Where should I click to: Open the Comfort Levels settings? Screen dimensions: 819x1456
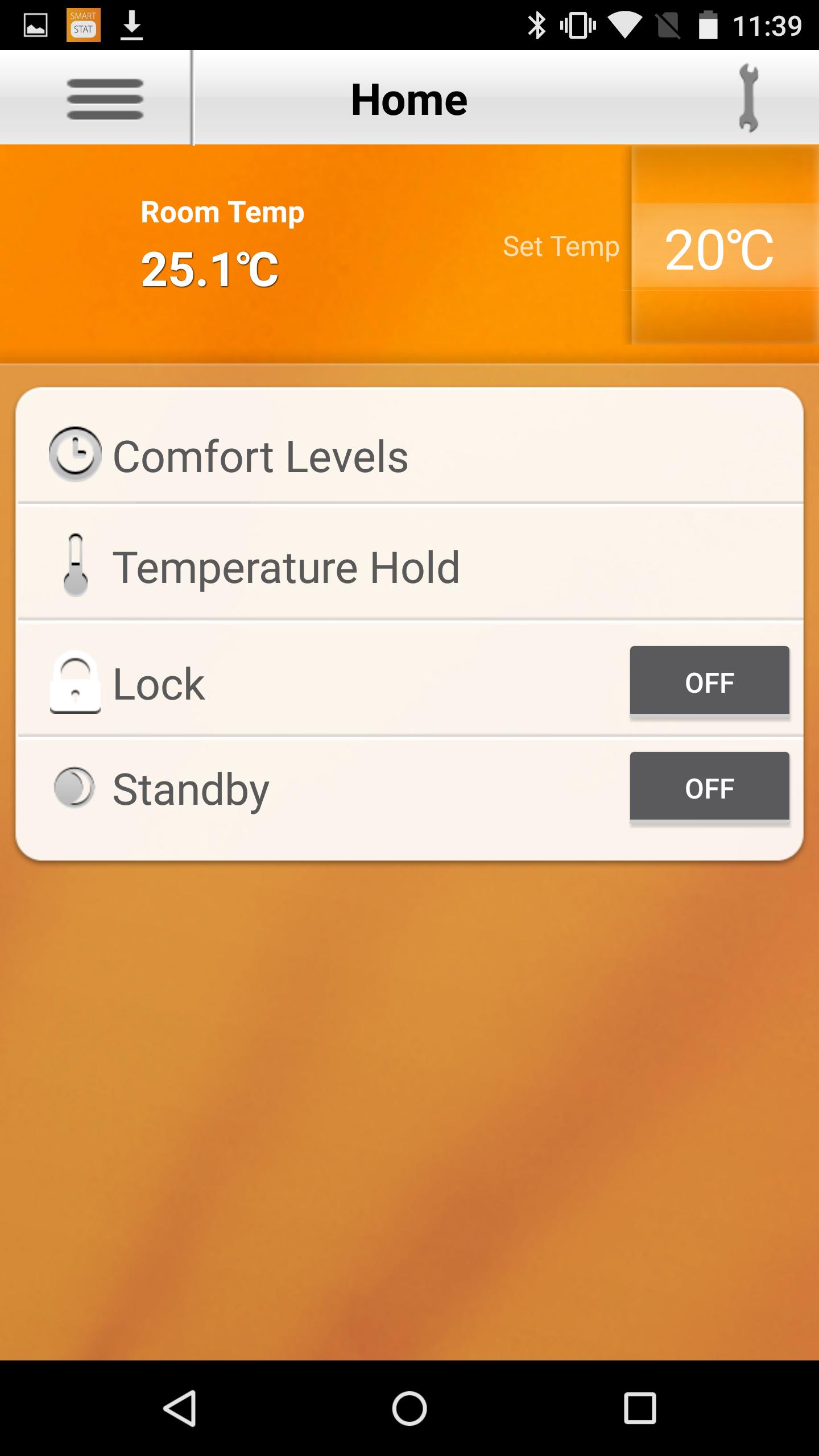[x=260, y=455]
